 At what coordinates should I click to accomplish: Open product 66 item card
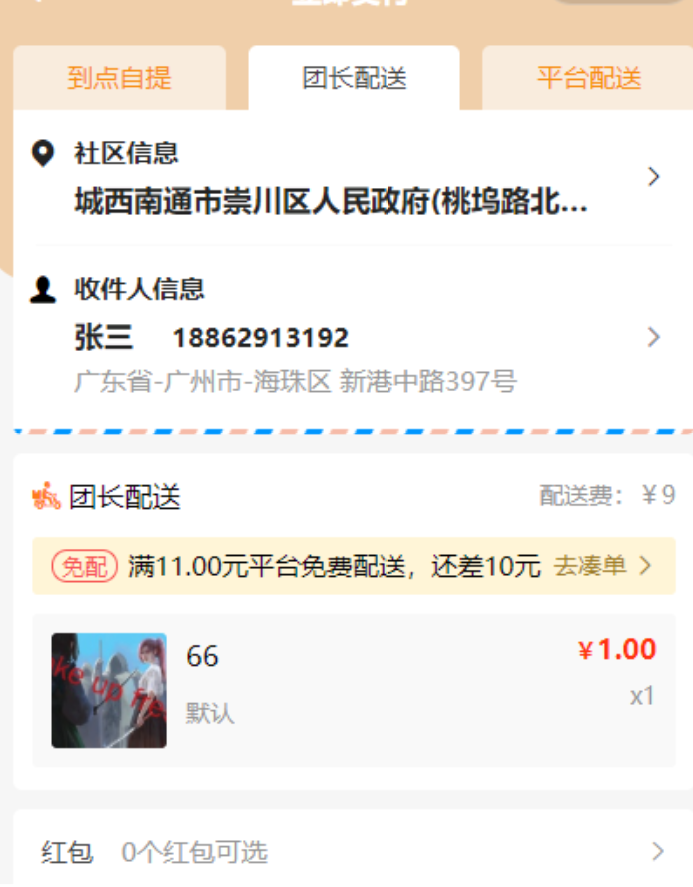pyautogui.click(x=353, y=690)
